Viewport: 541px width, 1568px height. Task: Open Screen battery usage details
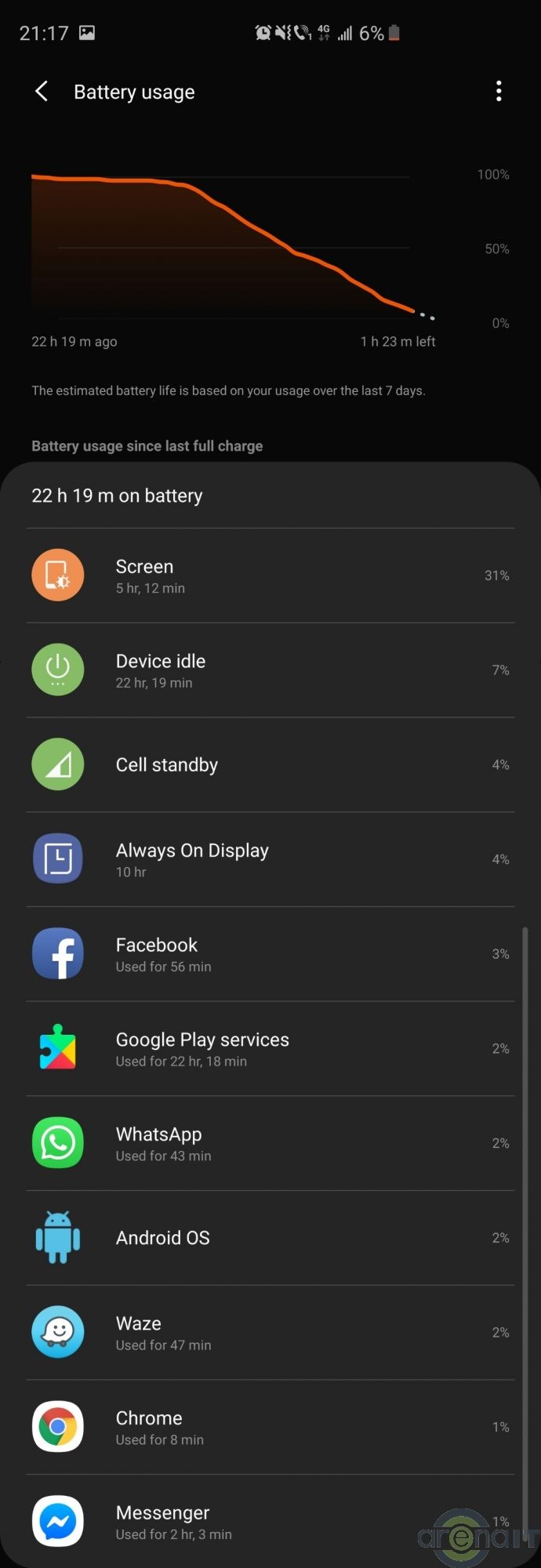tap(270, 575)
